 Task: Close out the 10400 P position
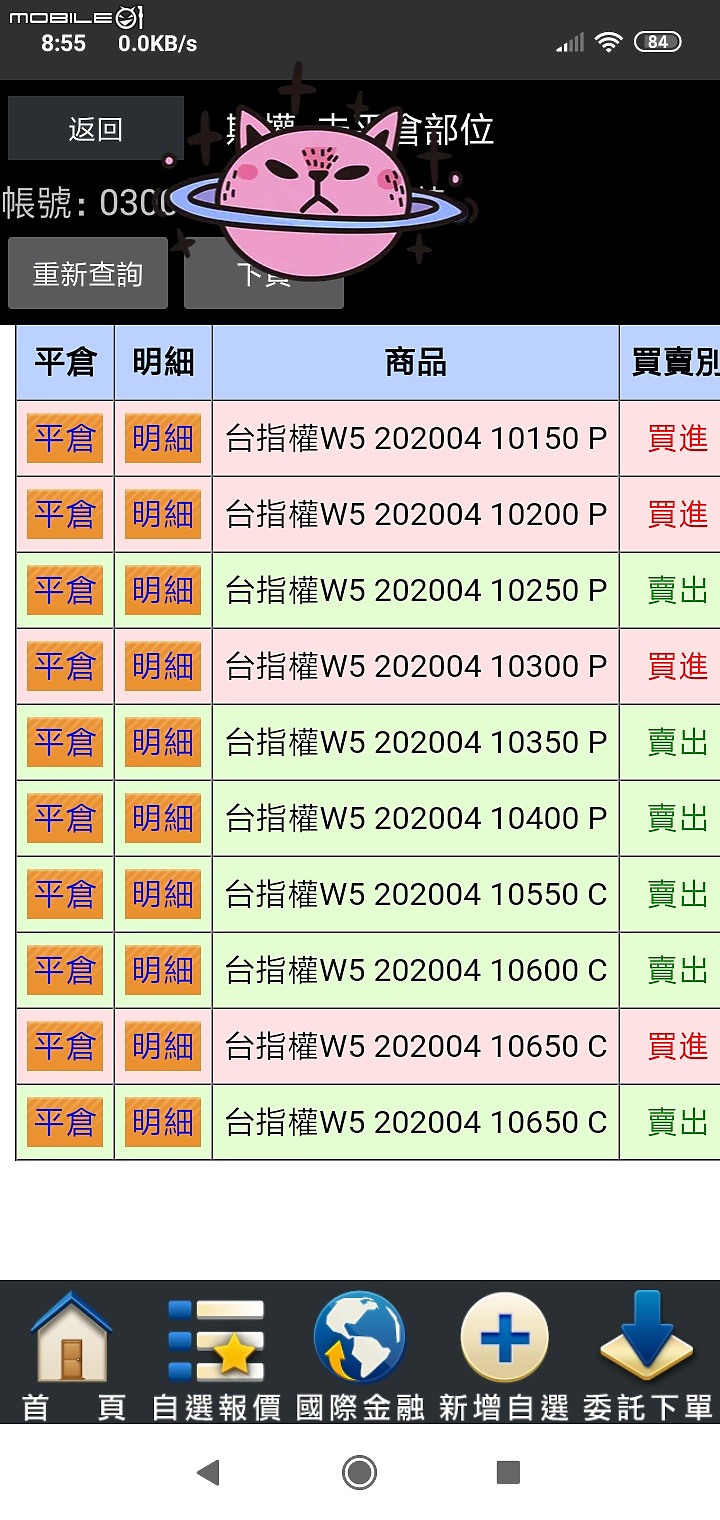65,818
